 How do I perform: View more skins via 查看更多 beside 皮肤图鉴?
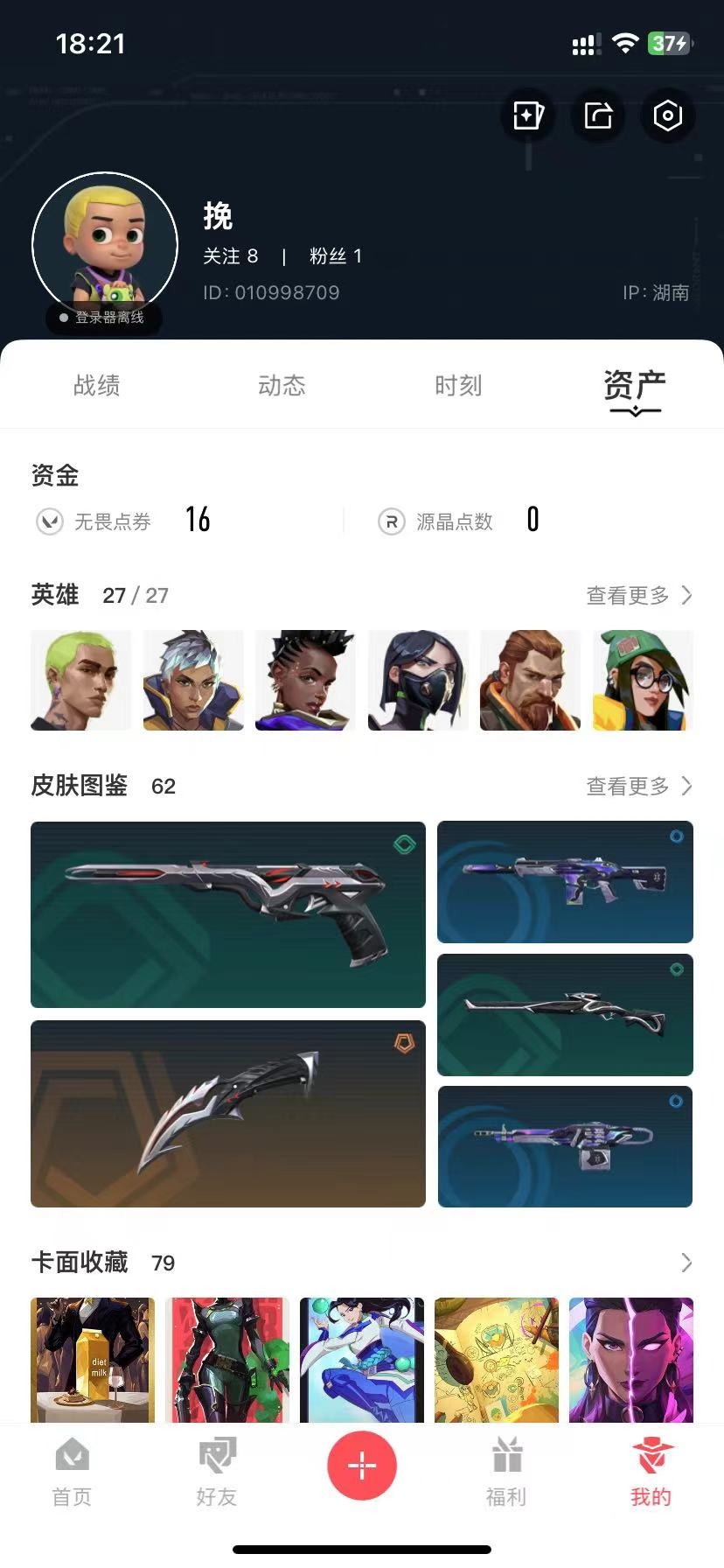coord(639,787)
